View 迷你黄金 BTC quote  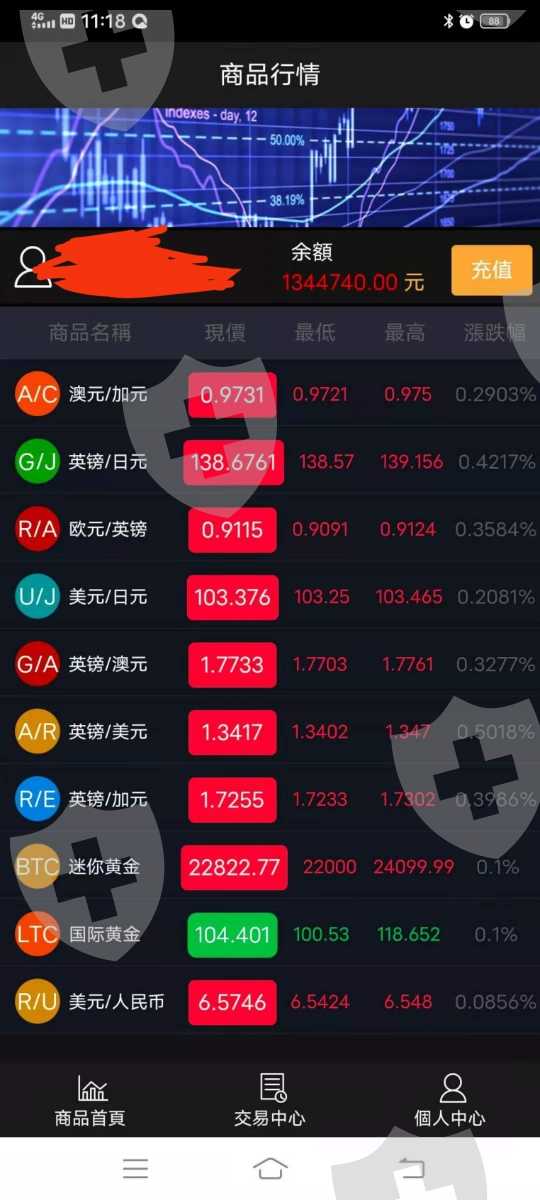tap(270, 867)
